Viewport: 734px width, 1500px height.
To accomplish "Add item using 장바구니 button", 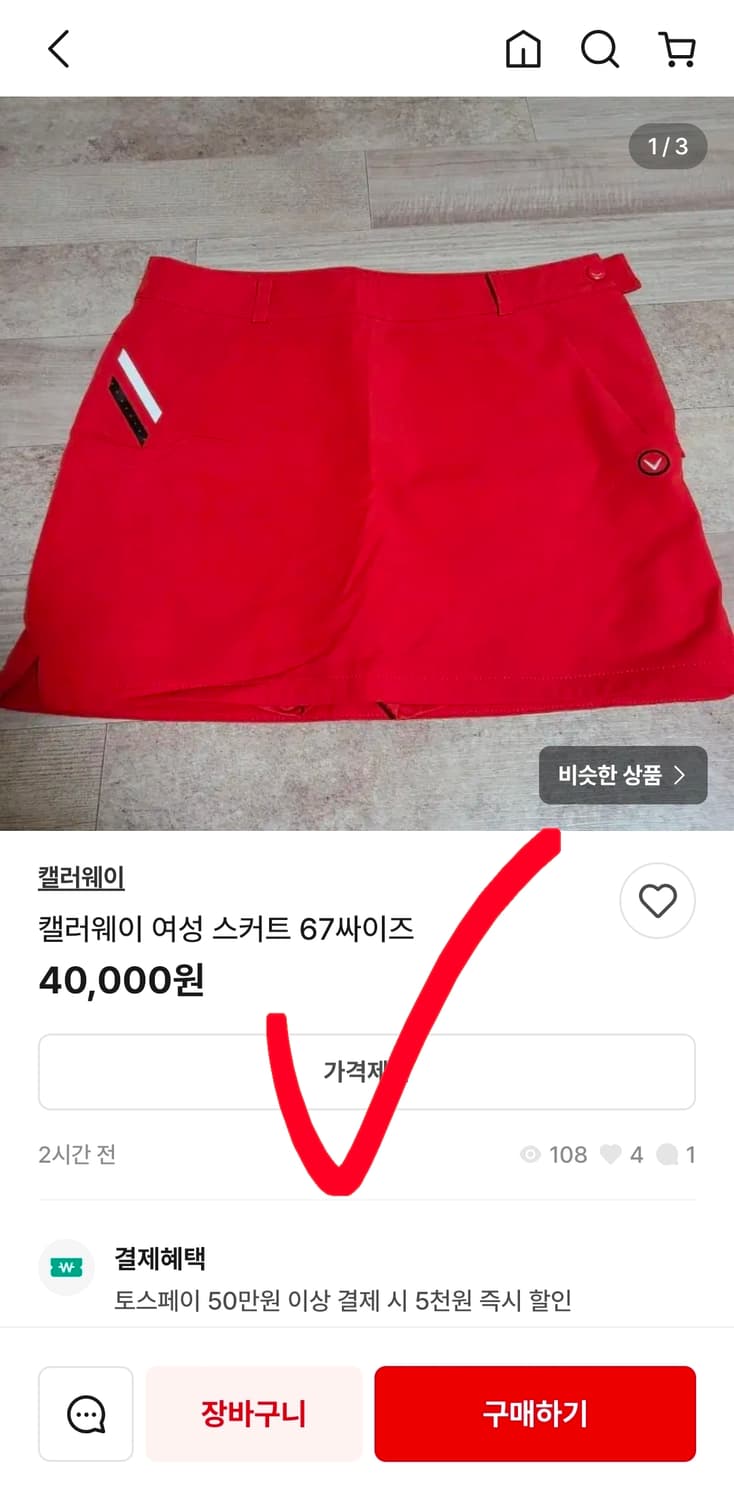I will point(253,1412).
